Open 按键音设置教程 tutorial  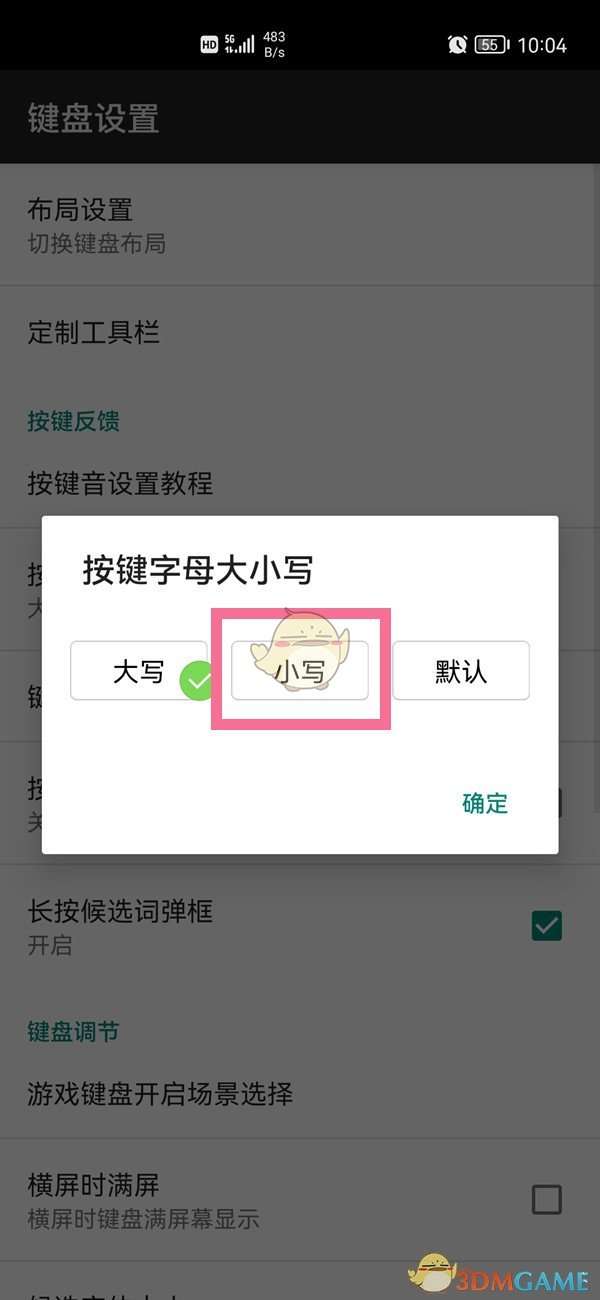(120, 484)
